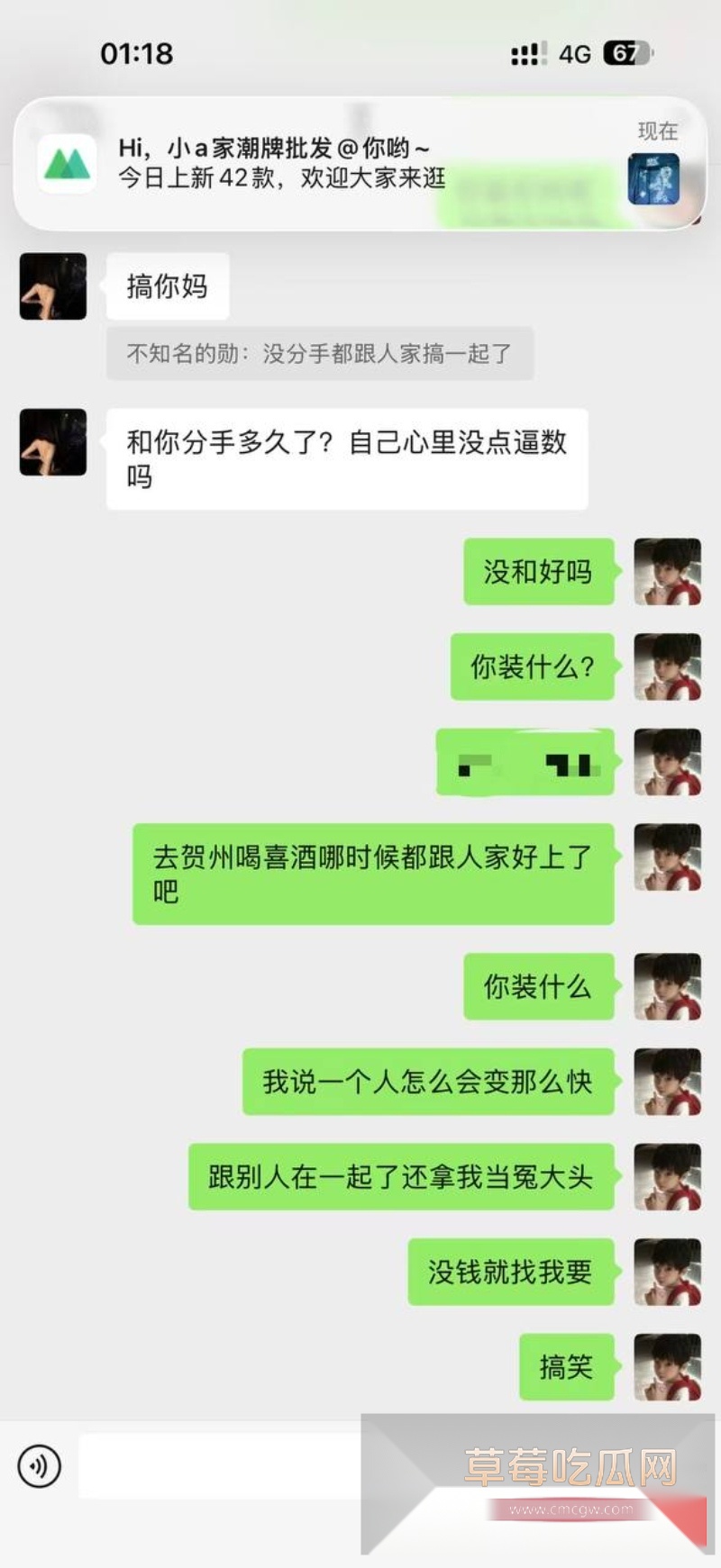Open the quoted reply 不知名的勋 message
Viewport: 721px width, 1568px height.
pyautogui.click(x=320, y=354)
